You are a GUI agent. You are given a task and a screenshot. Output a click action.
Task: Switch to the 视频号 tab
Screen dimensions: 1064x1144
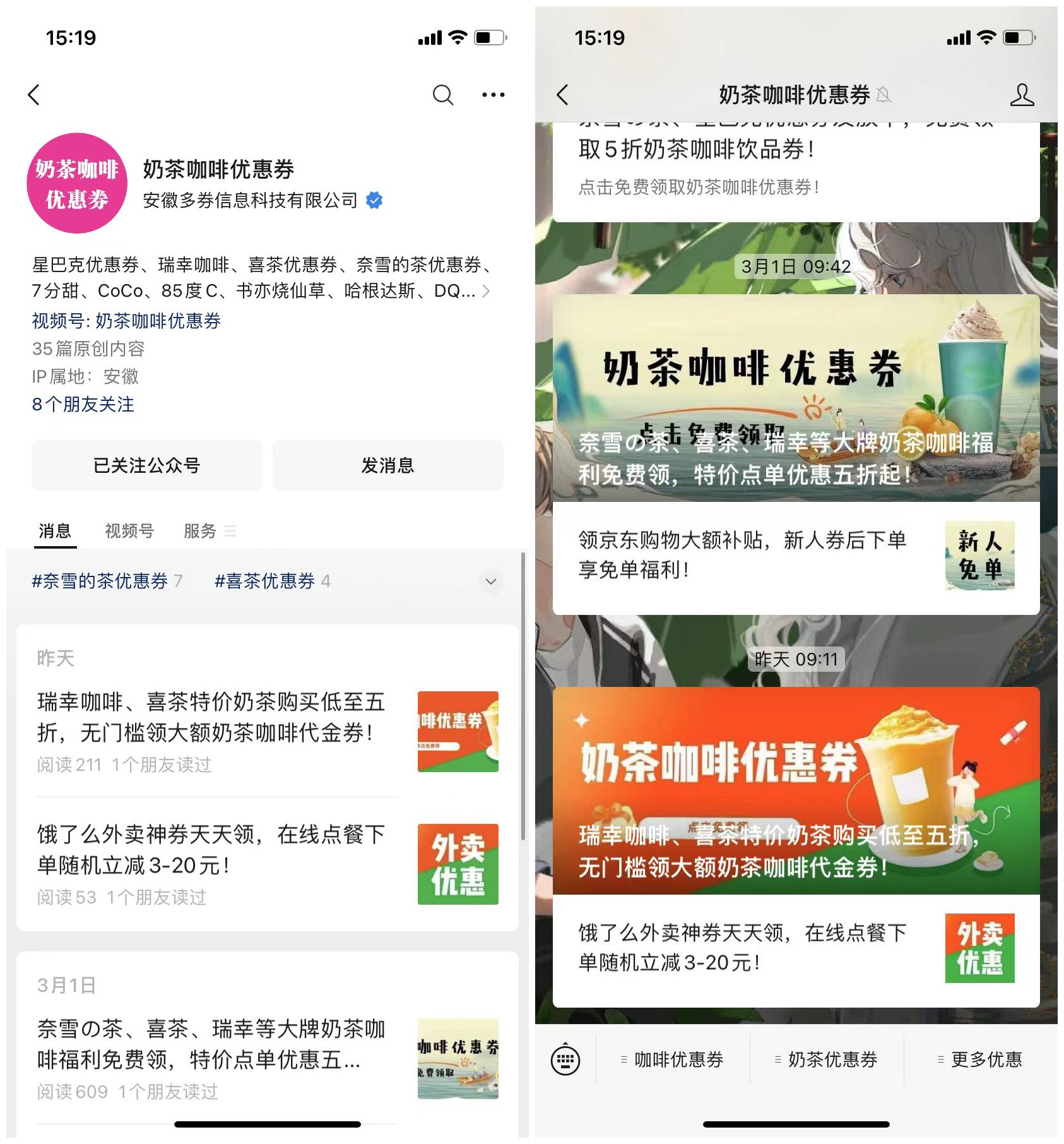pyautogui.click(x=129, y=531)
